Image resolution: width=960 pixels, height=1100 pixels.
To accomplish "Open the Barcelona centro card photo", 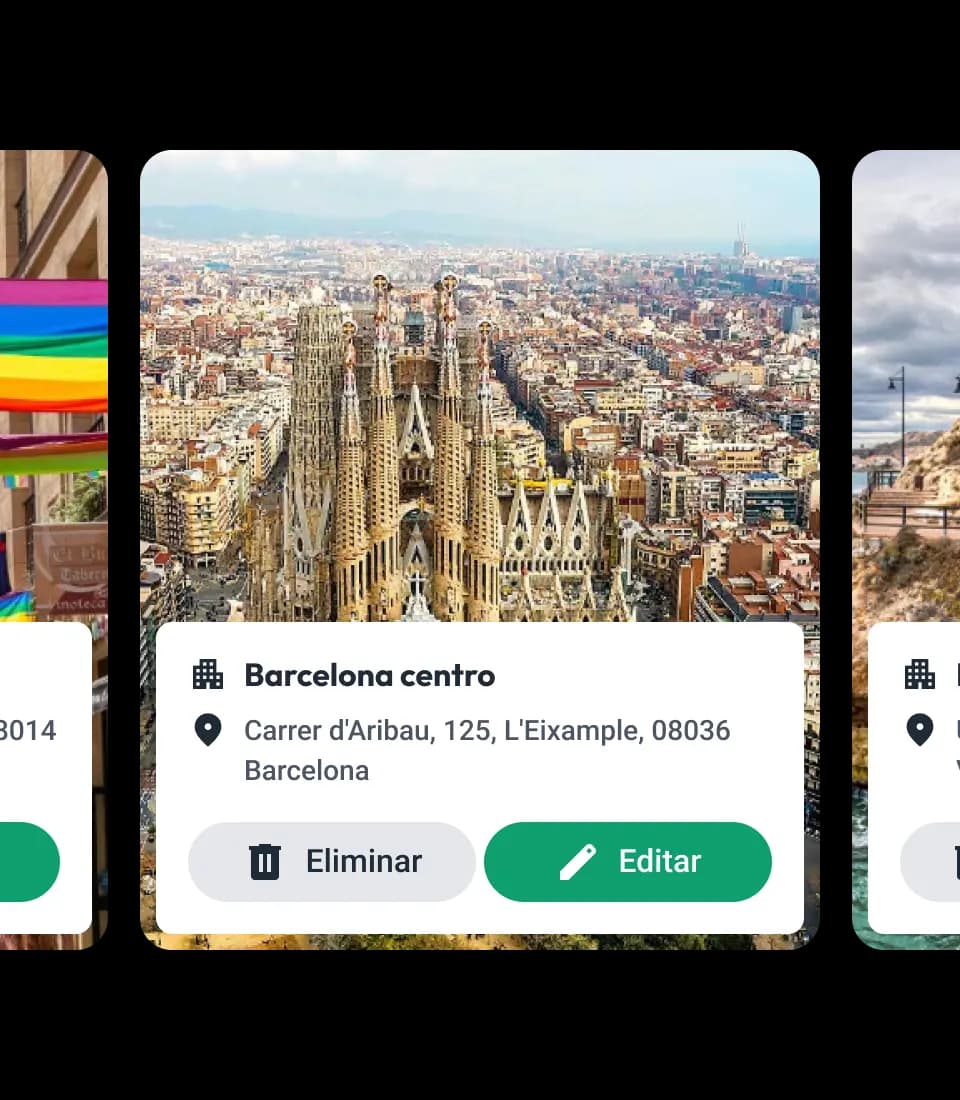I will 480,390.
